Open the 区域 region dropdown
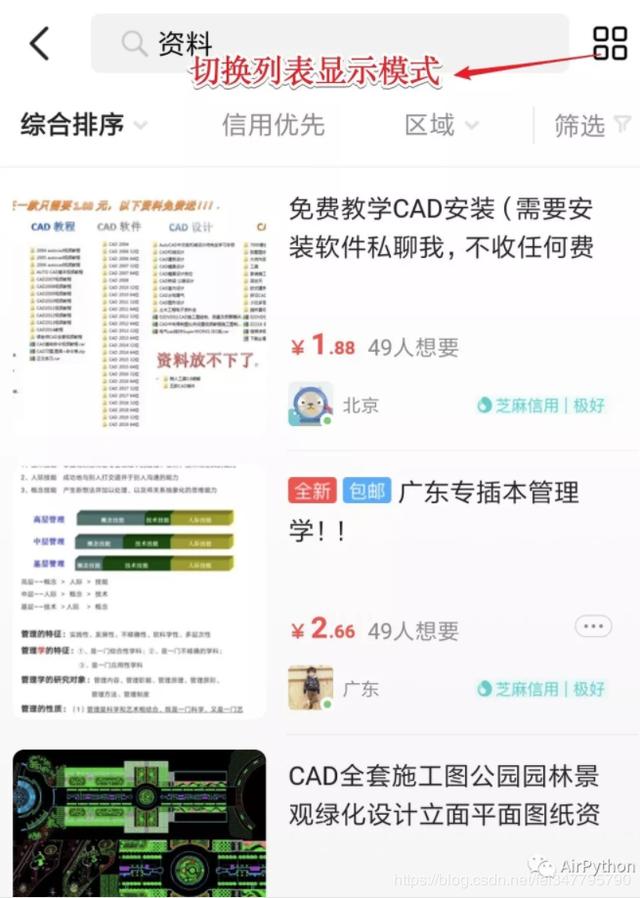The image size is (640, 898). 441,125
